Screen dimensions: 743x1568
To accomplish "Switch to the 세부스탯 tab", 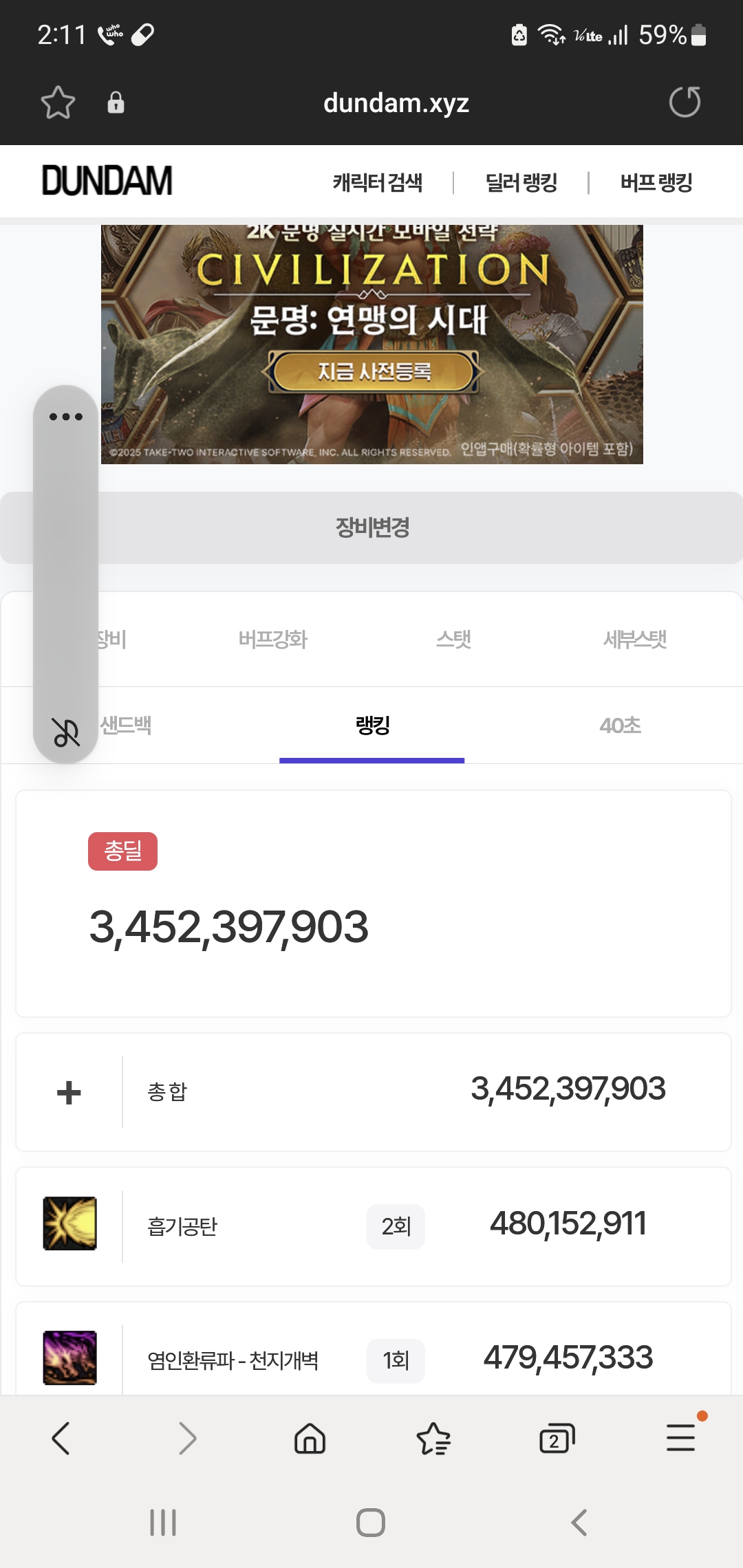I will point(634,640).
